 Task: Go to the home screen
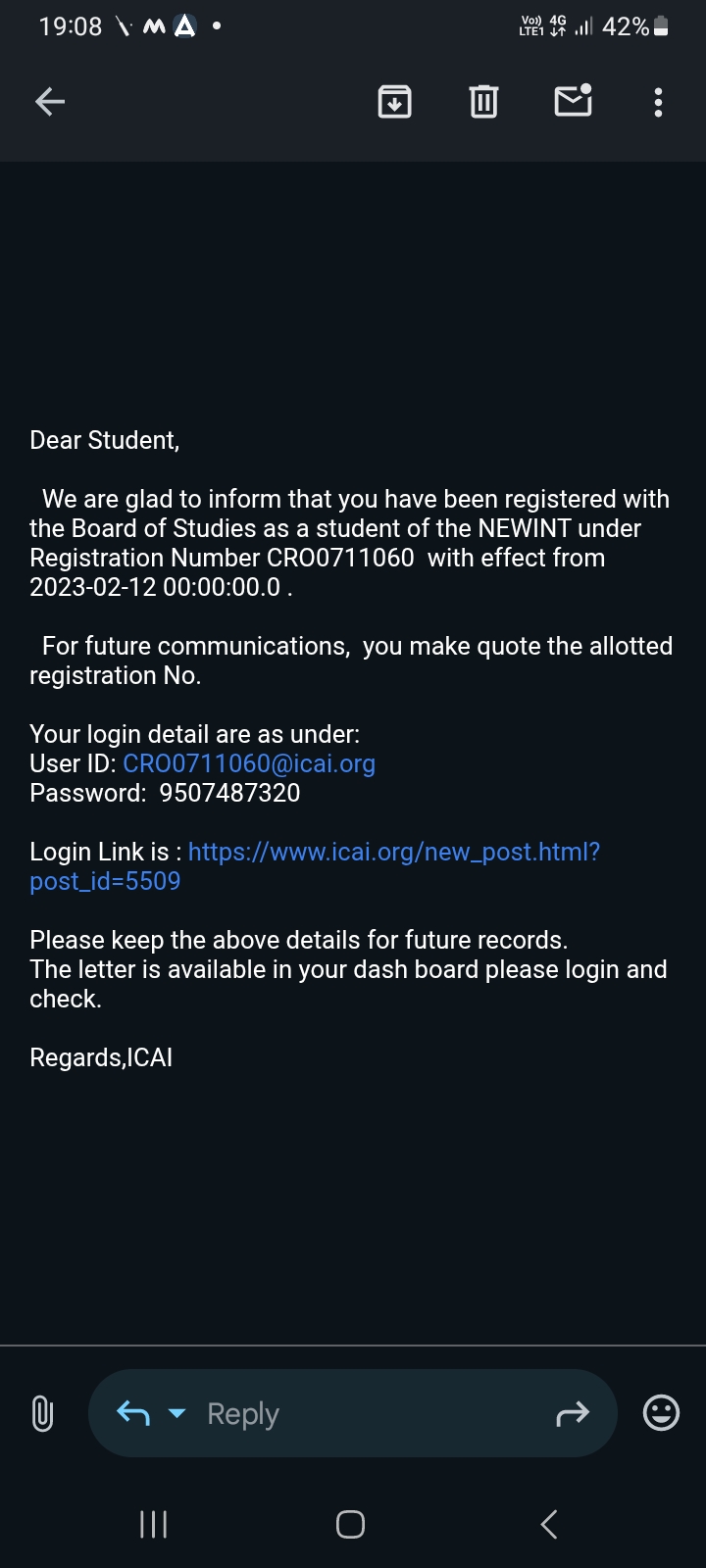351,1524
